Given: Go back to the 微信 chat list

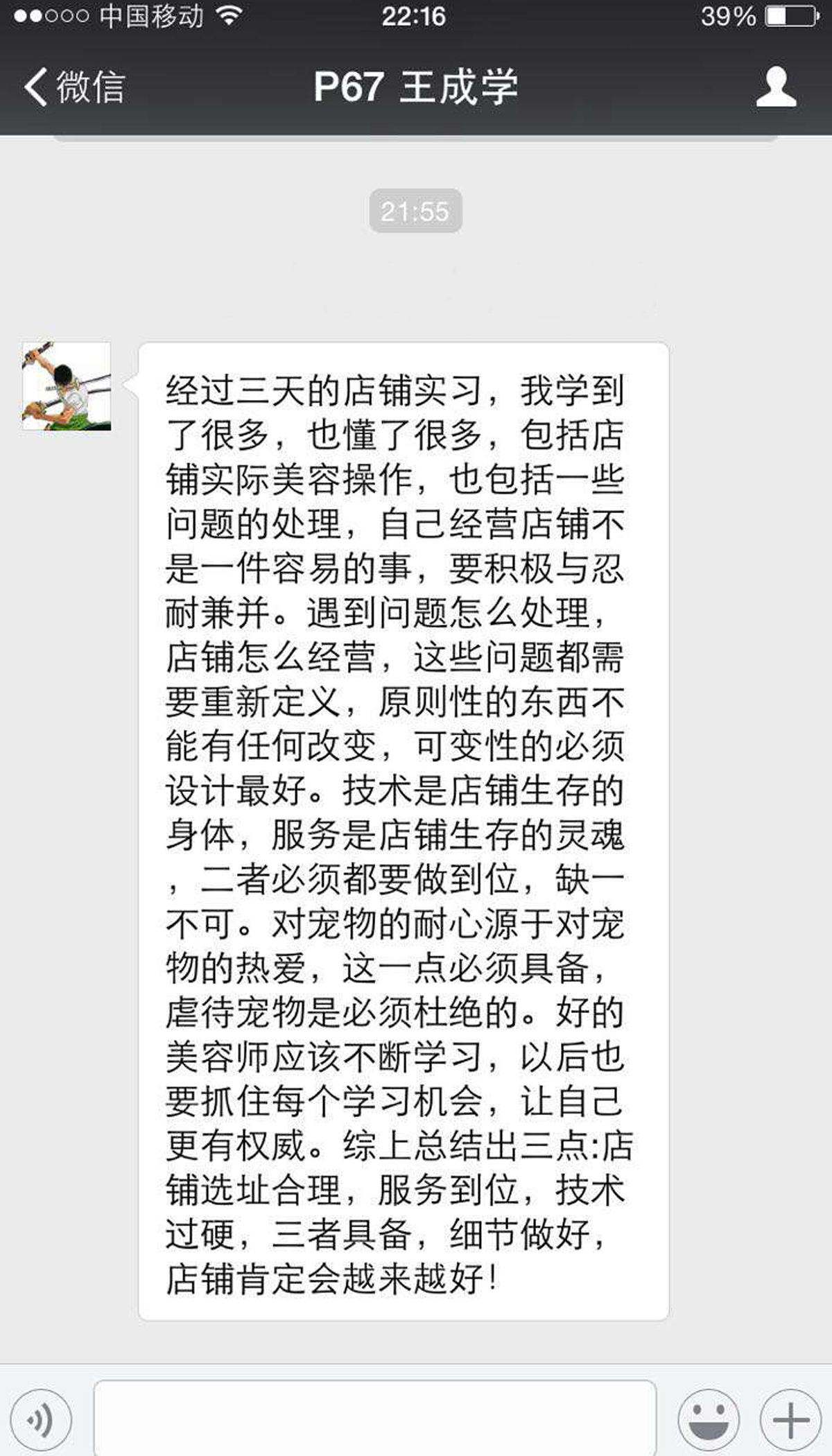Looking at the screenshot, I should 74,87.
